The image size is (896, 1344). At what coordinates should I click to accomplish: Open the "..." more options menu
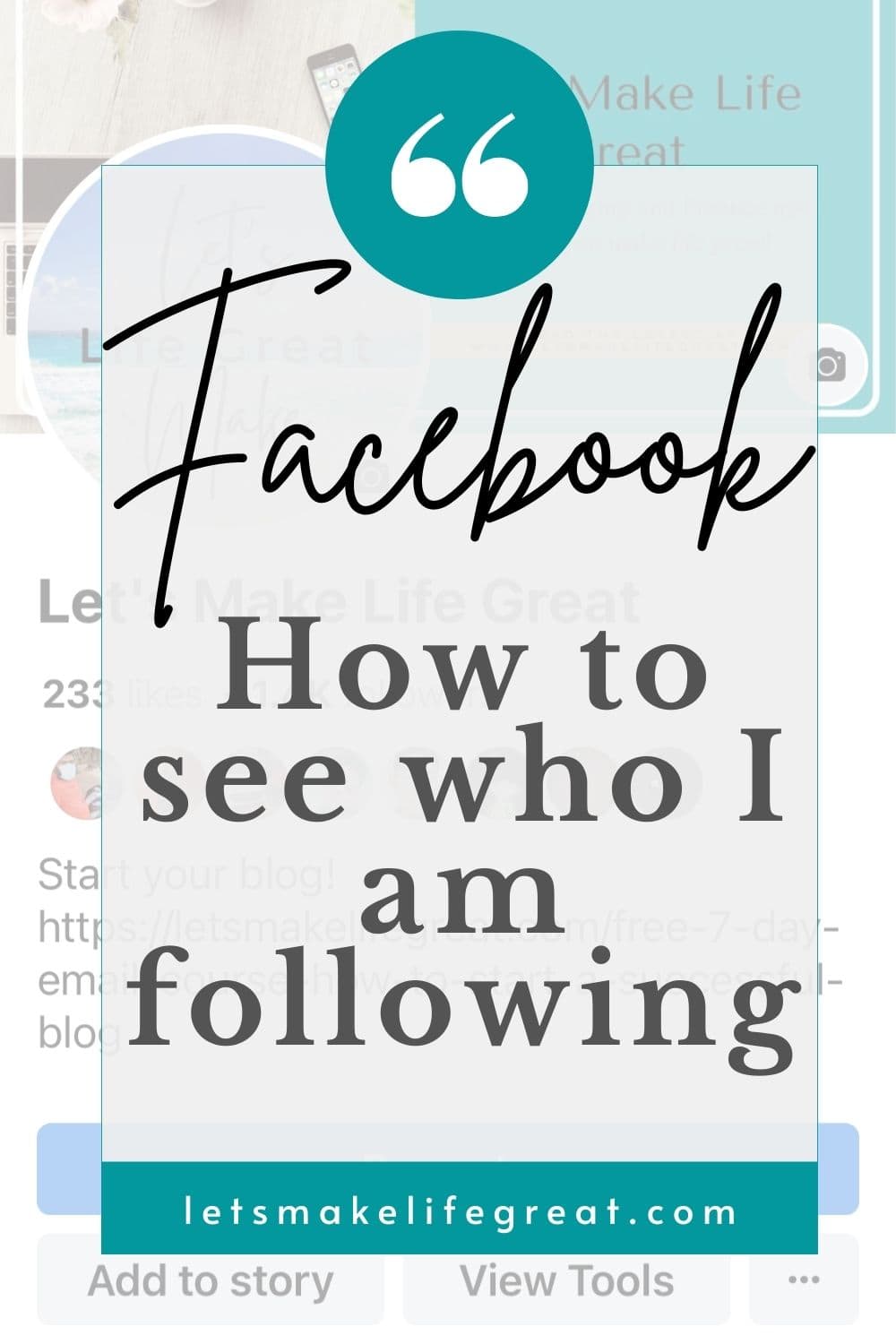[x=803, y=1281]
